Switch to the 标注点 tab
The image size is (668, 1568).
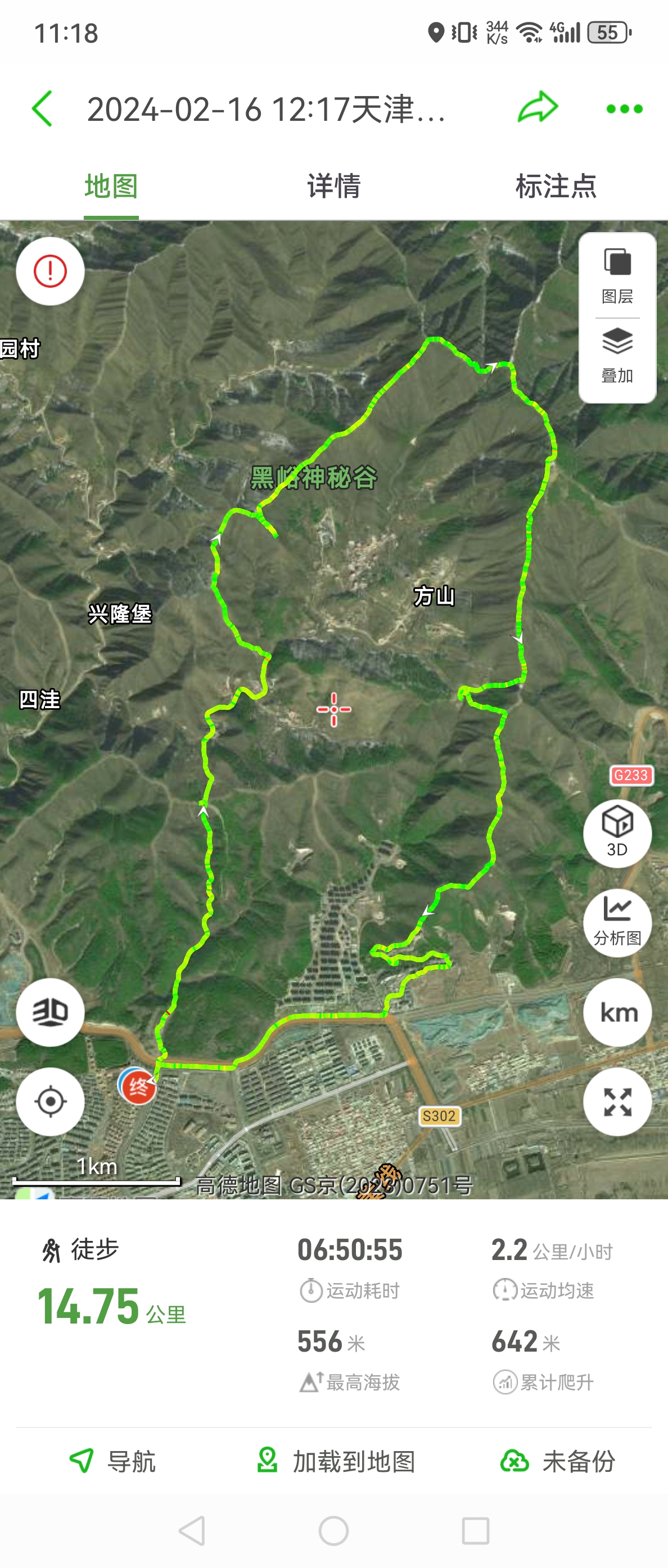click(x=556, y=185)
